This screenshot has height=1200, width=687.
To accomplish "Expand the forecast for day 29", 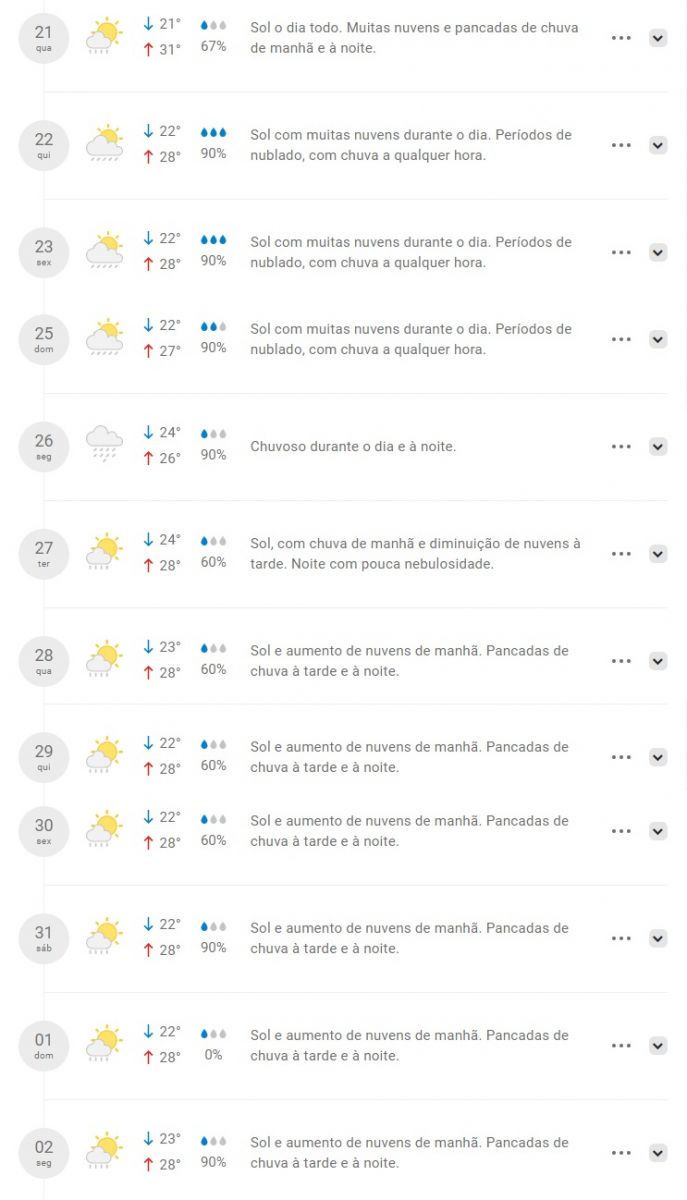I will (657, 757).
